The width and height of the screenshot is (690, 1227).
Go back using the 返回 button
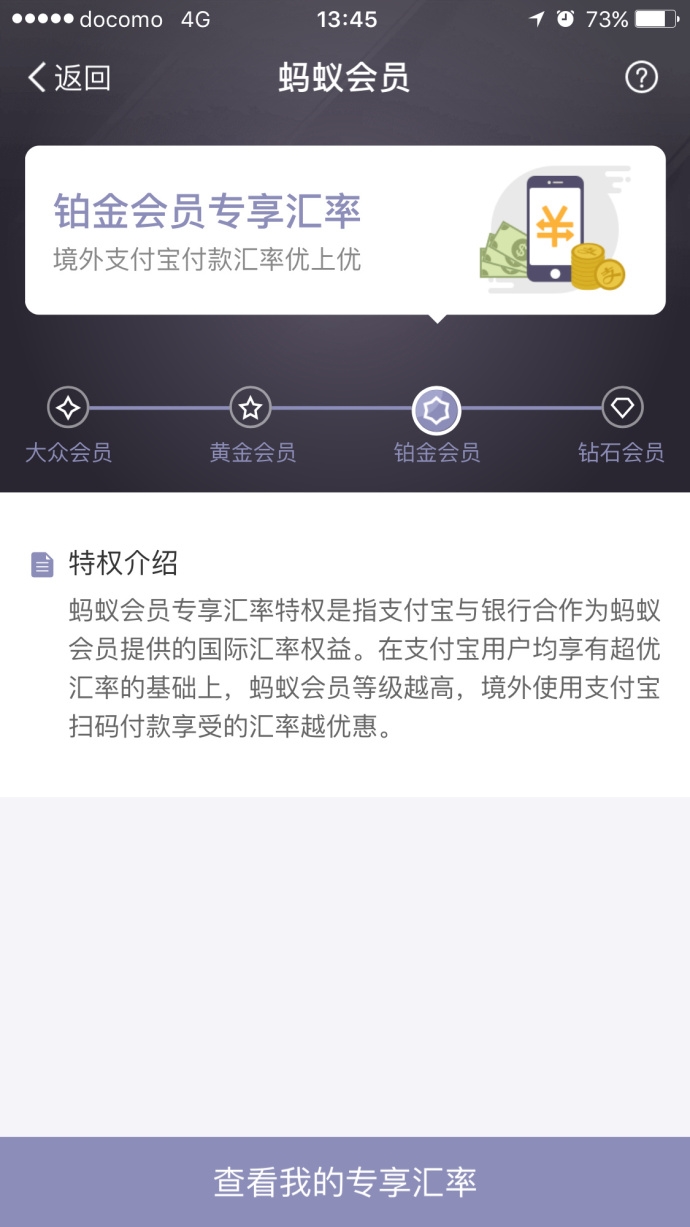(68, 78)
